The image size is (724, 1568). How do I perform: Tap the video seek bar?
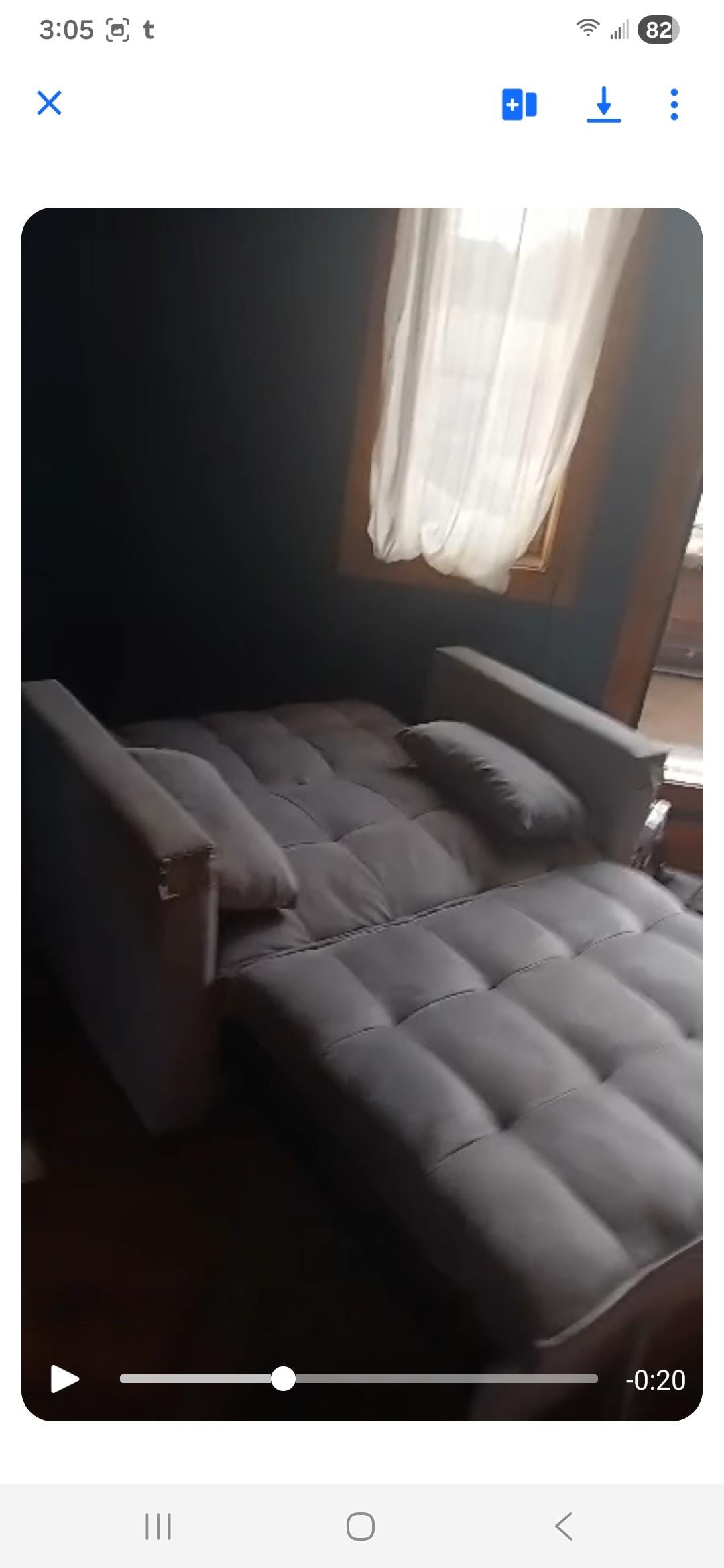[x=359, y=1379]
